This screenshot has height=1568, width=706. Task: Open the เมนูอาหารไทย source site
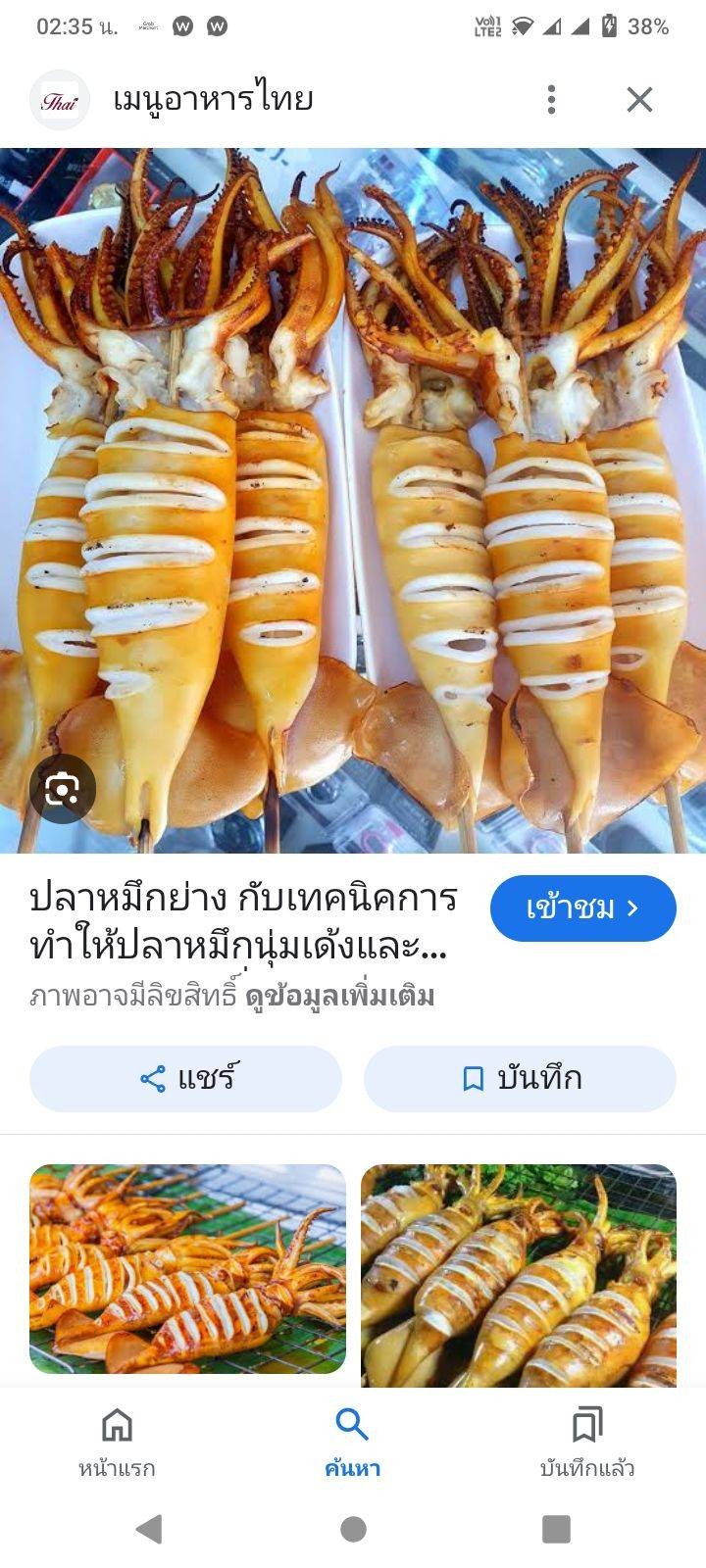pyautogui.click(x=213, y=99)
